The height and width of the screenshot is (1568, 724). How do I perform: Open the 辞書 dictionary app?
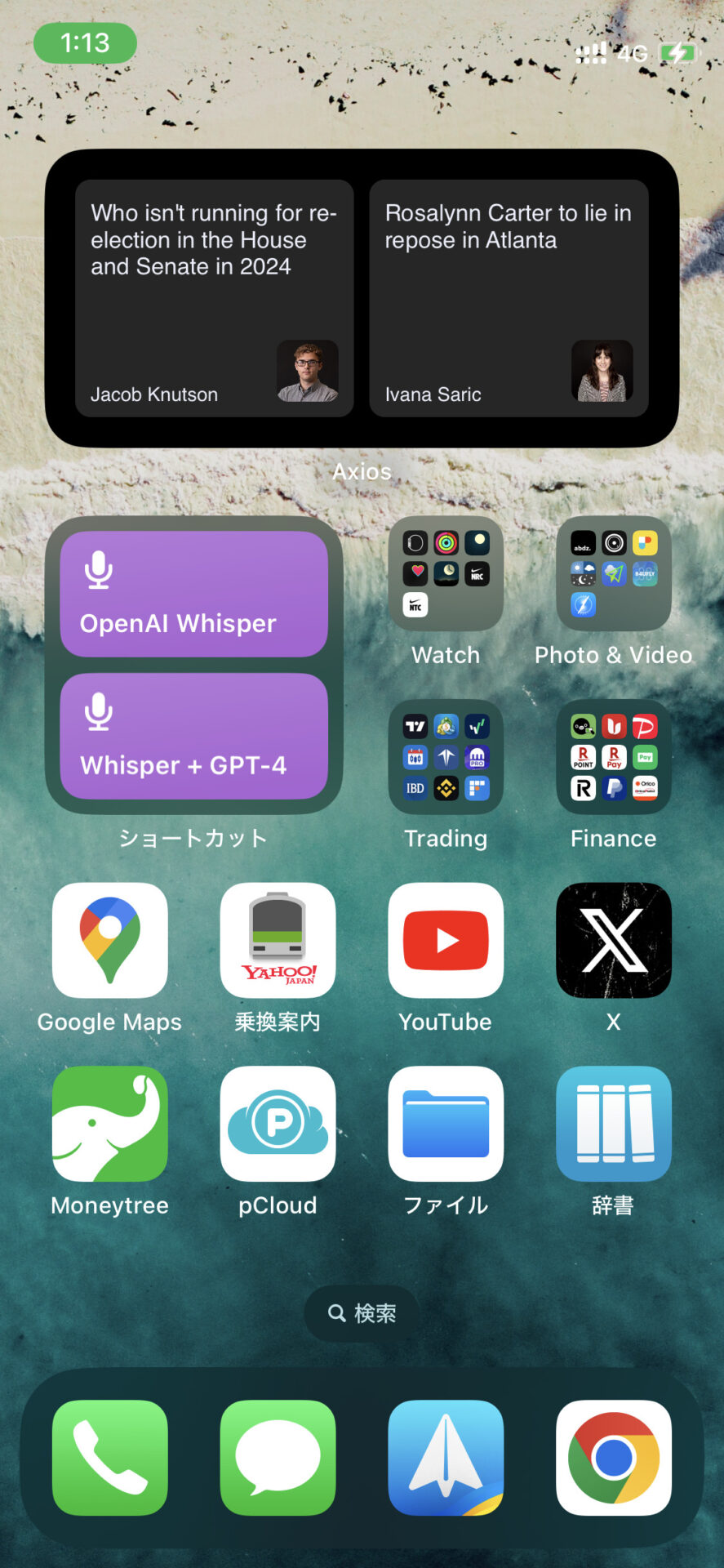(x=614, y=1124)
